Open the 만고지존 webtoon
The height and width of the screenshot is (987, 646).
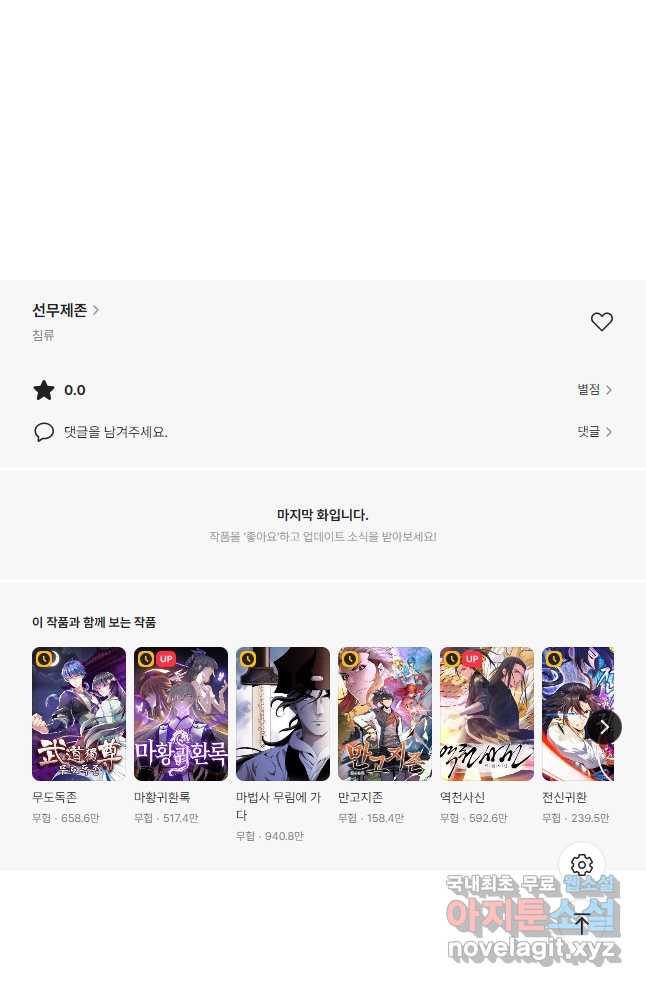tap(385, 714)
